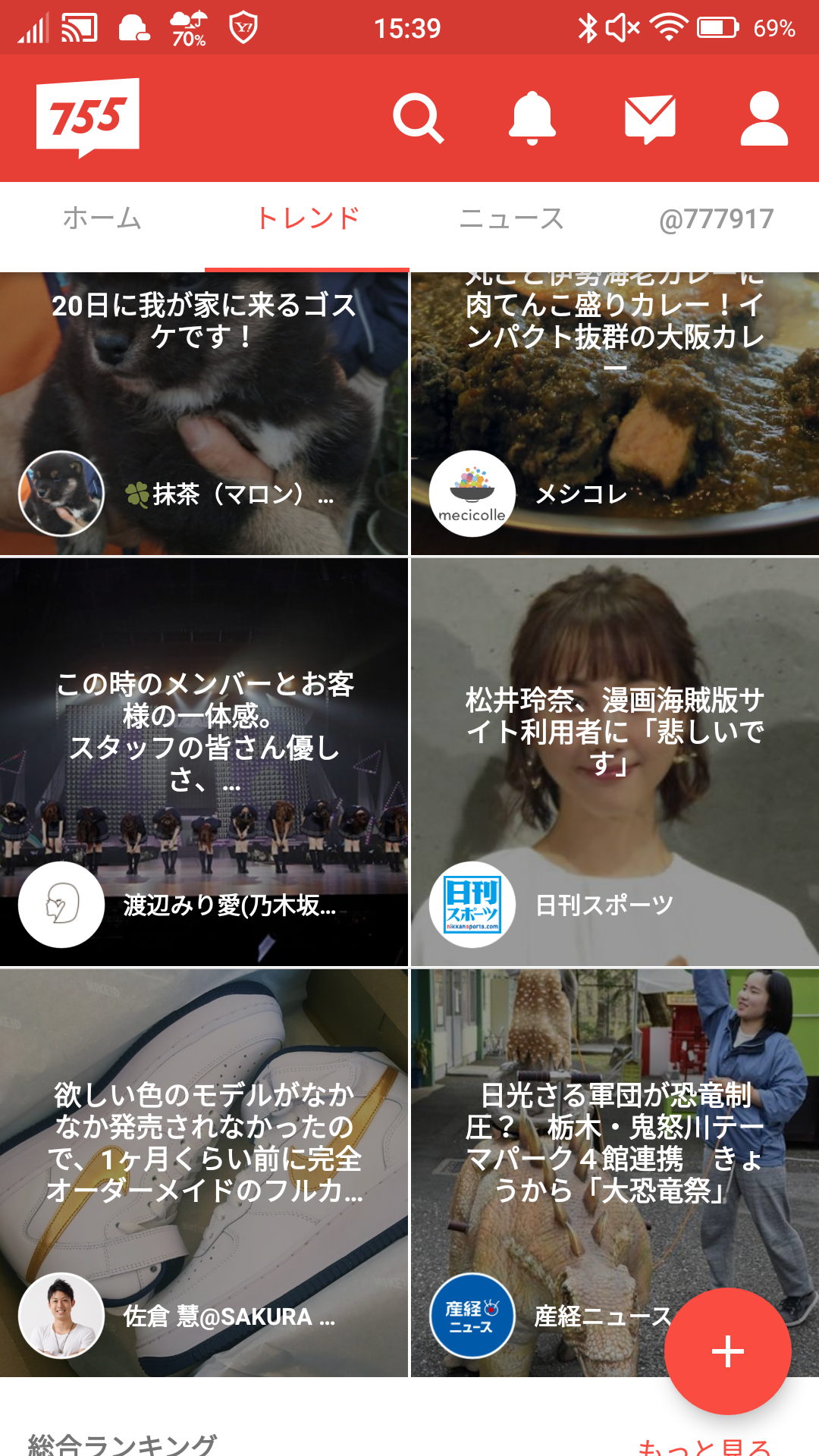This screenshot has width=819, height=1456.
Task: Switch to the ホーム tab
Action: pos(102,219)
